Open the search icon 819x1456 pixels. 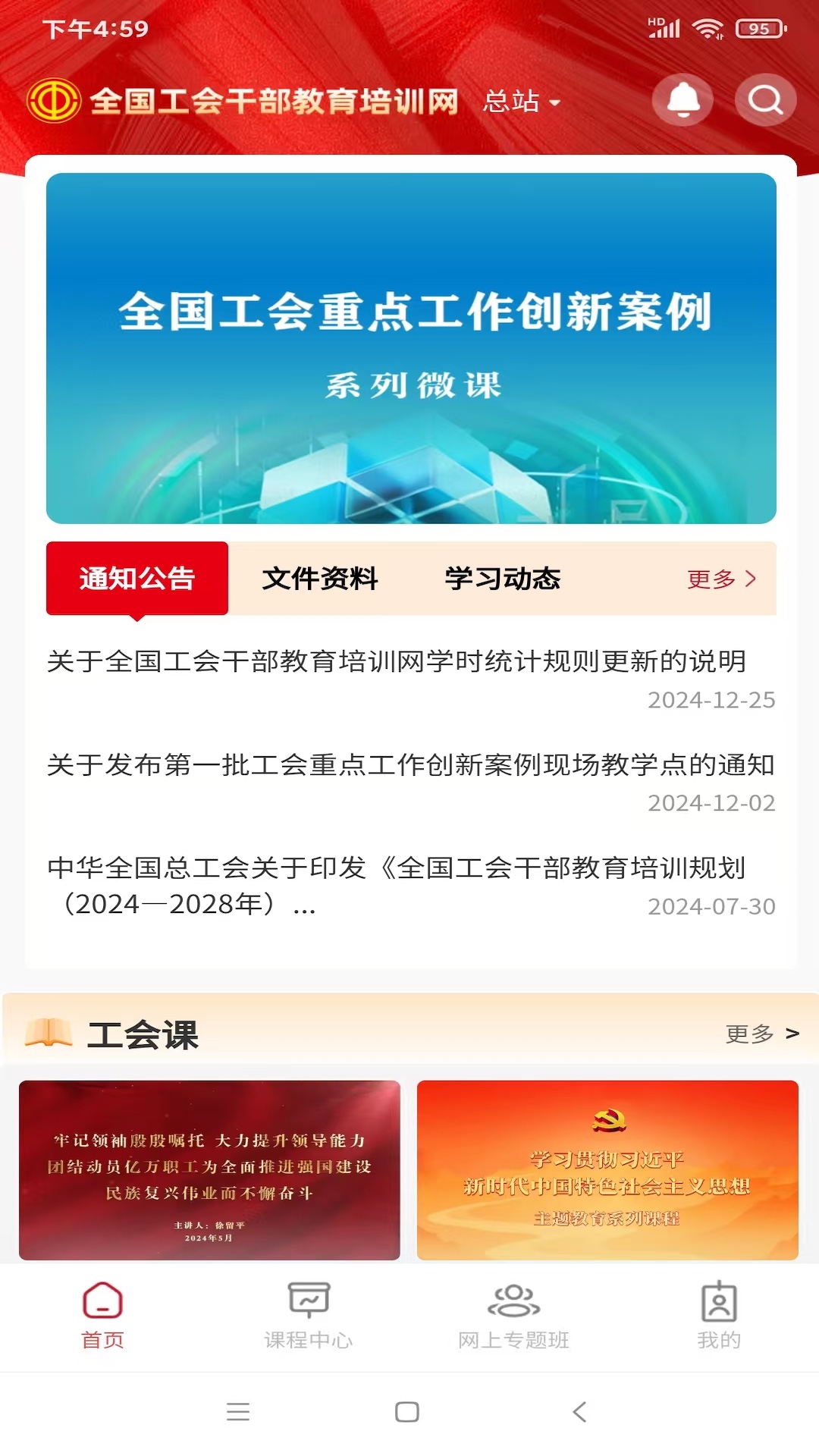[766, 99]
